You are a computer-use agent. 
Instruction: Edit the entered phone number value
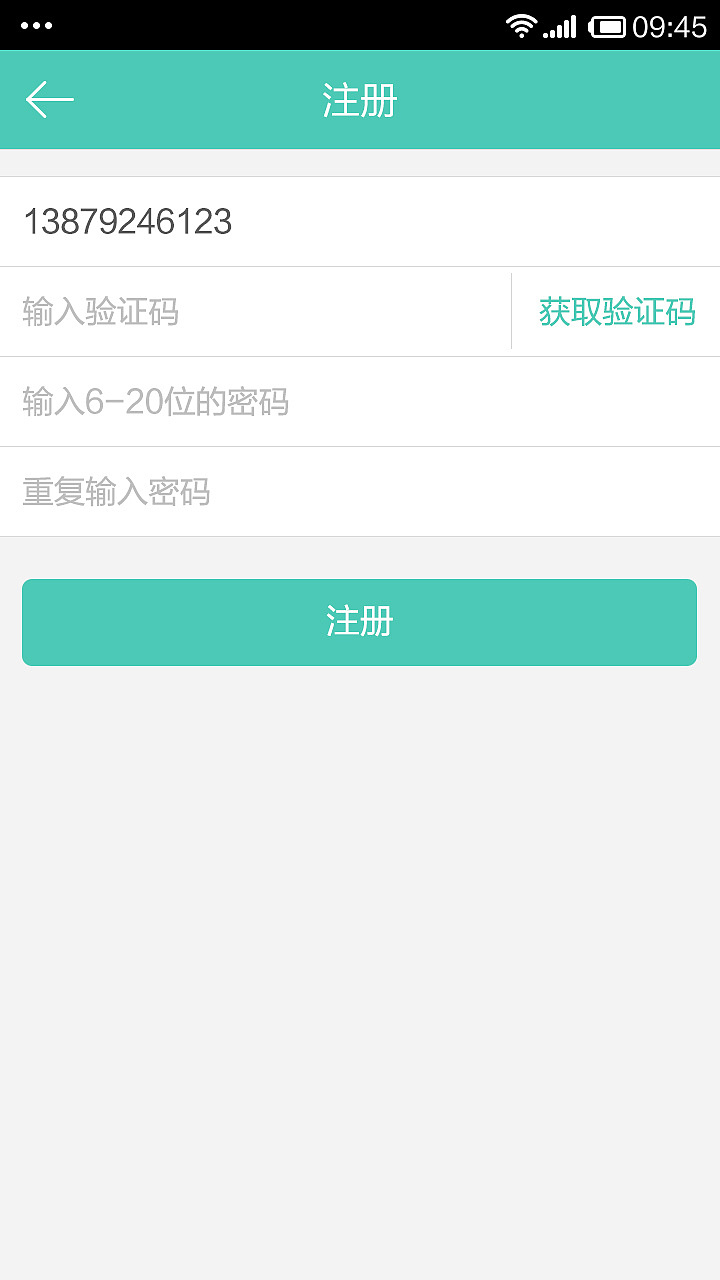click(128, 221)
